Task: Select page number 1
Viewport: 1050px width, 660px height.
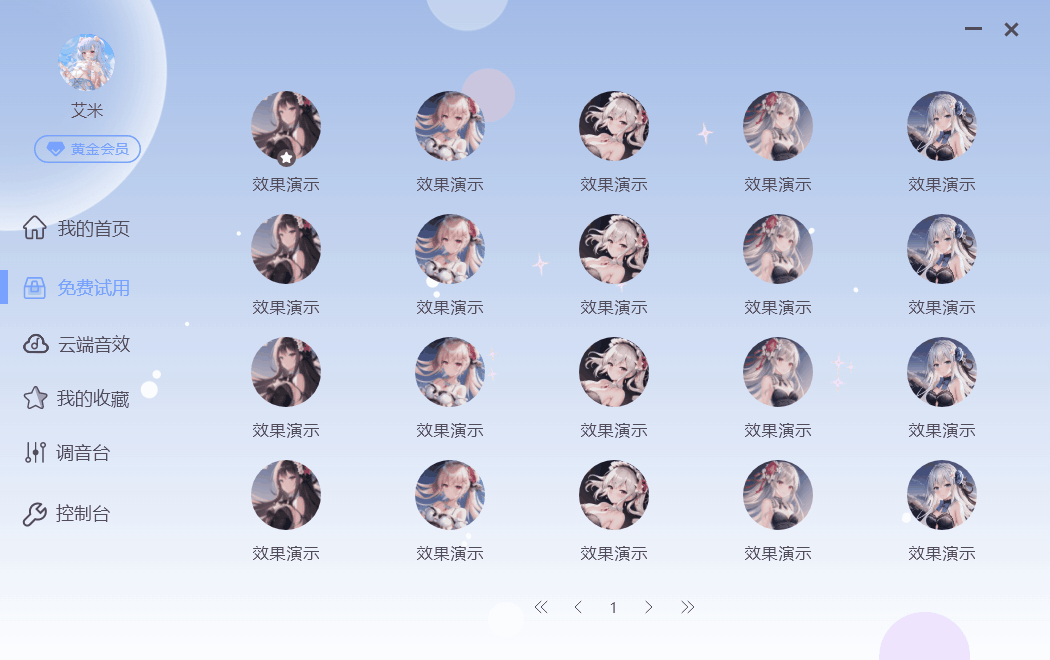Action: (x=613, y=608)
